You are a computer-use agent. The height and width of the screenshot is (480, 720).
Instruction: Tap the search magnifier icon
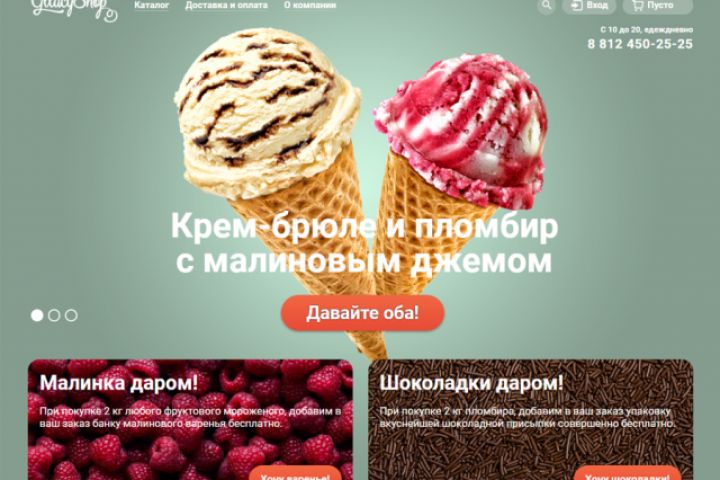[x=546, y=6]
